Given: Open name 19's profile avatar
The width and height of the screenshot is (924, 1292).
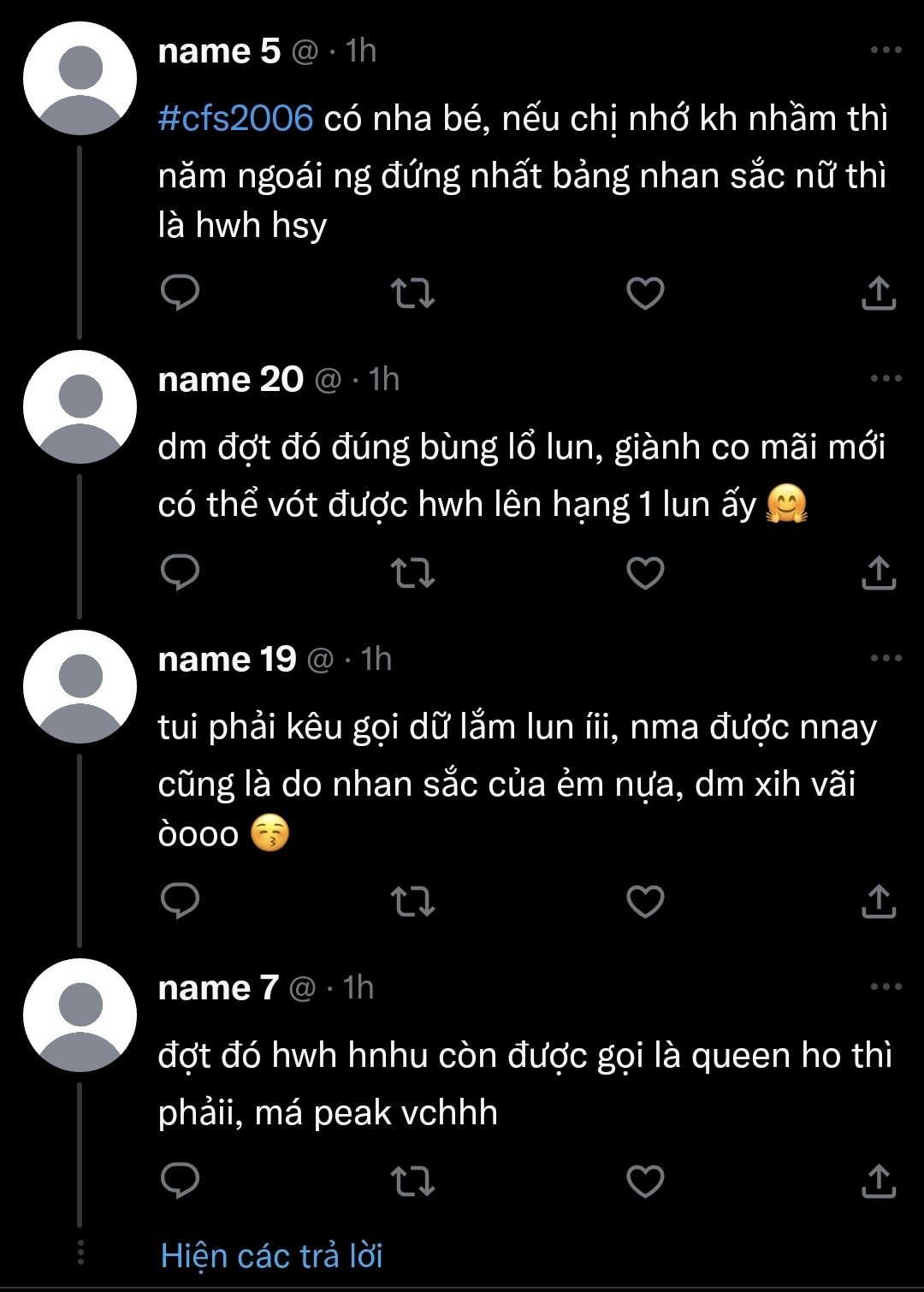Looking at the screenshot, I should tap(80, 687).
